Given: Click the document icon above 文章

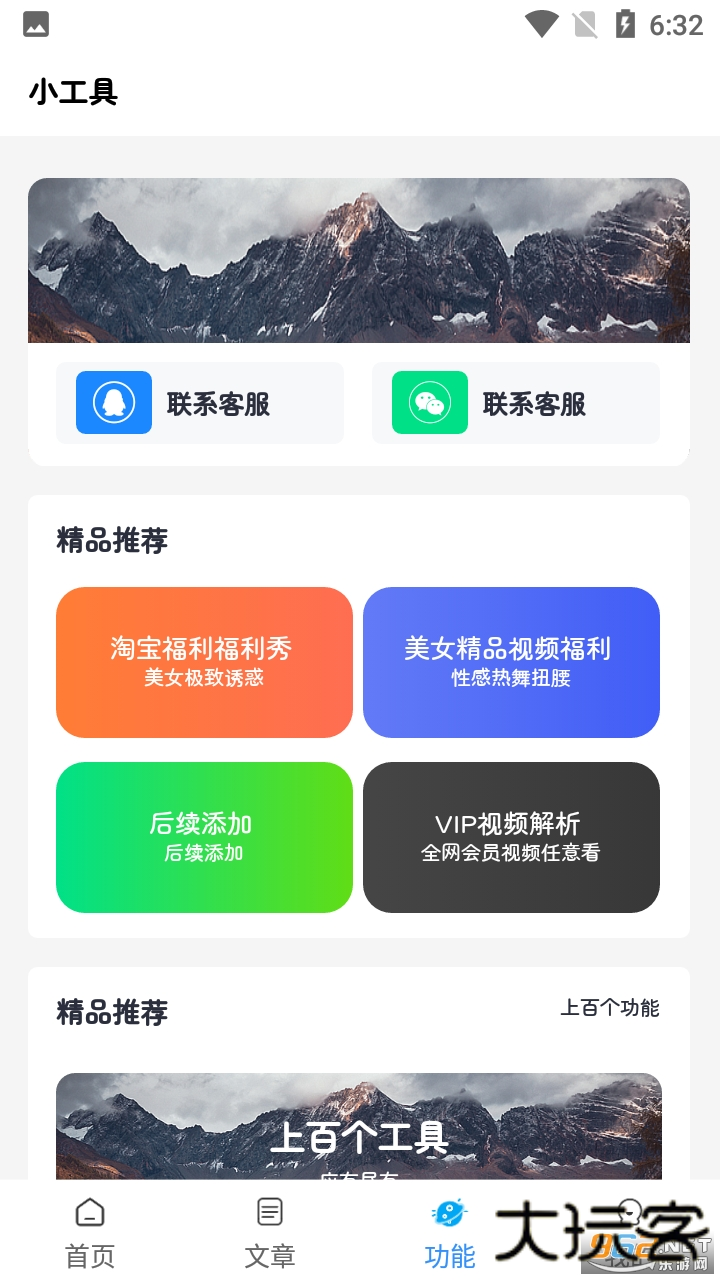Looking at the screenshot, I should tap(269, 1212).
